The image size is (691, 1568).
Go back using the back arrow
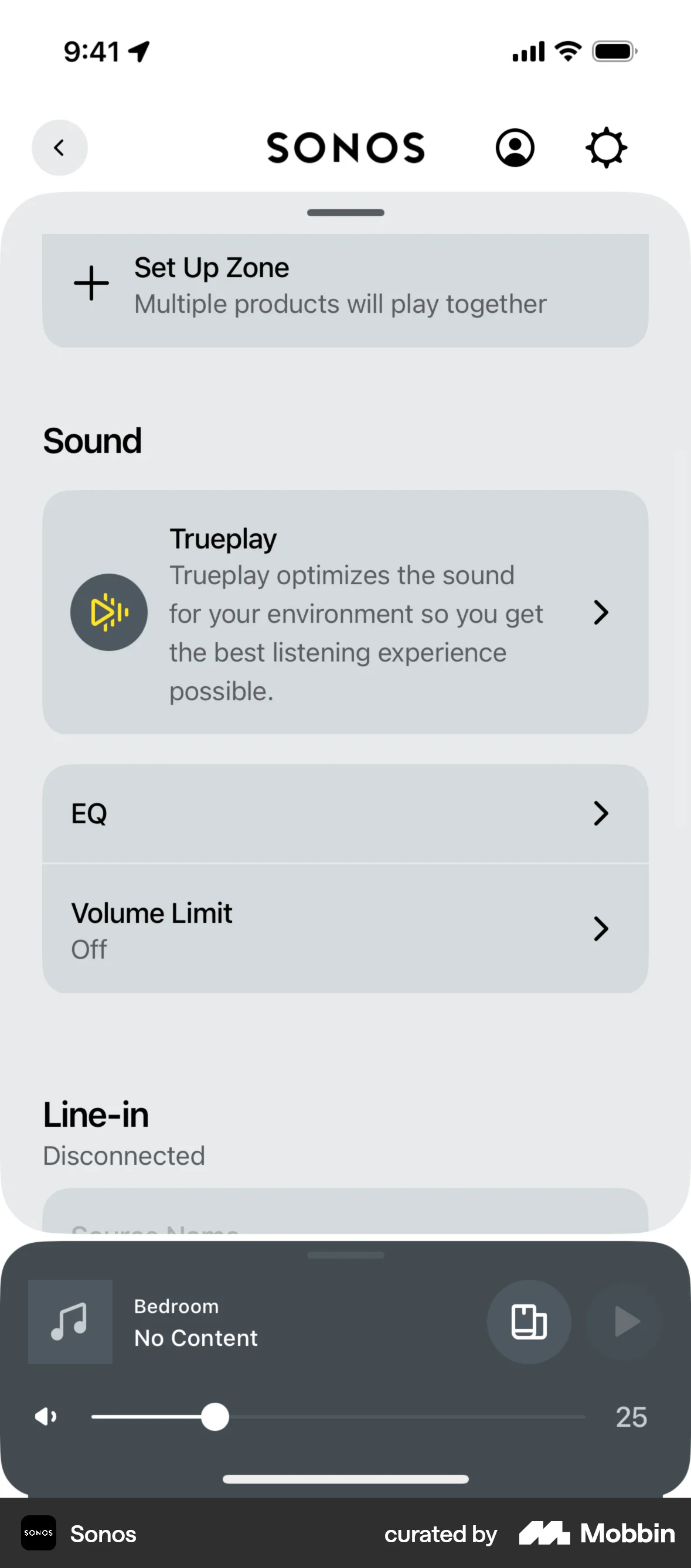59,147
